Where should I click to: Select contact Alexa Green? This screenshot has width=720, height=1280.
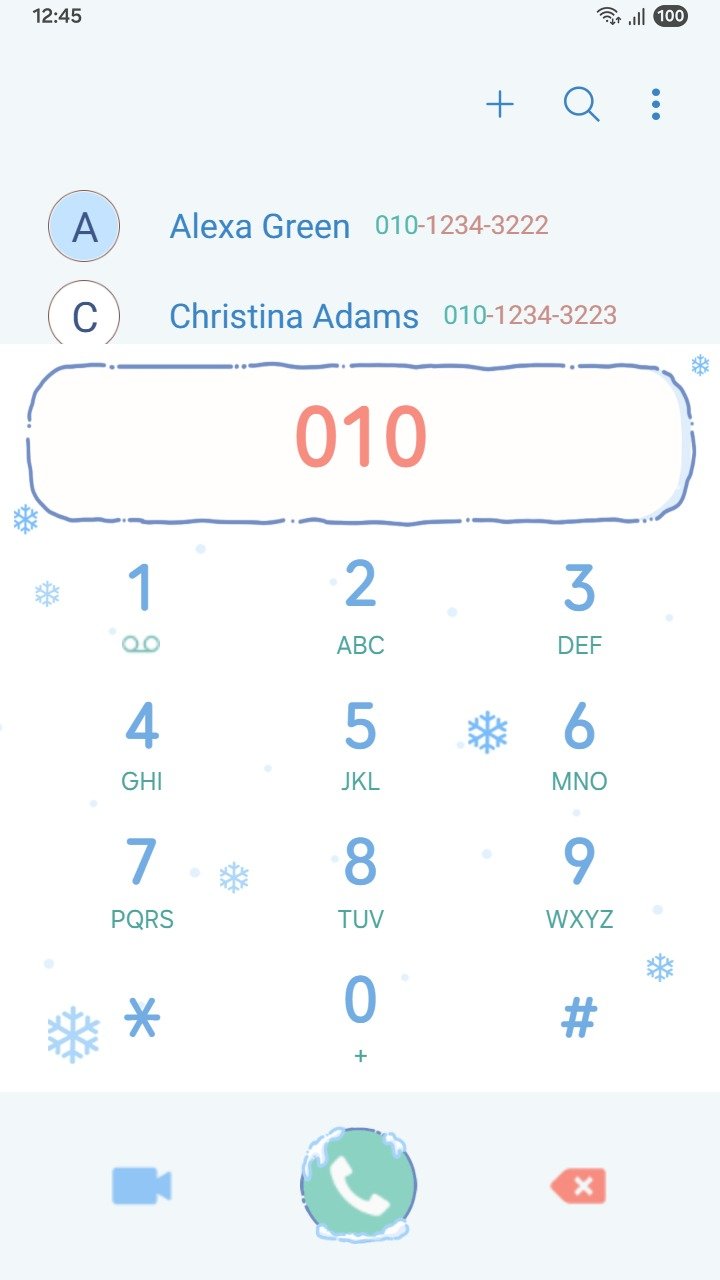[x=260, y=226]
